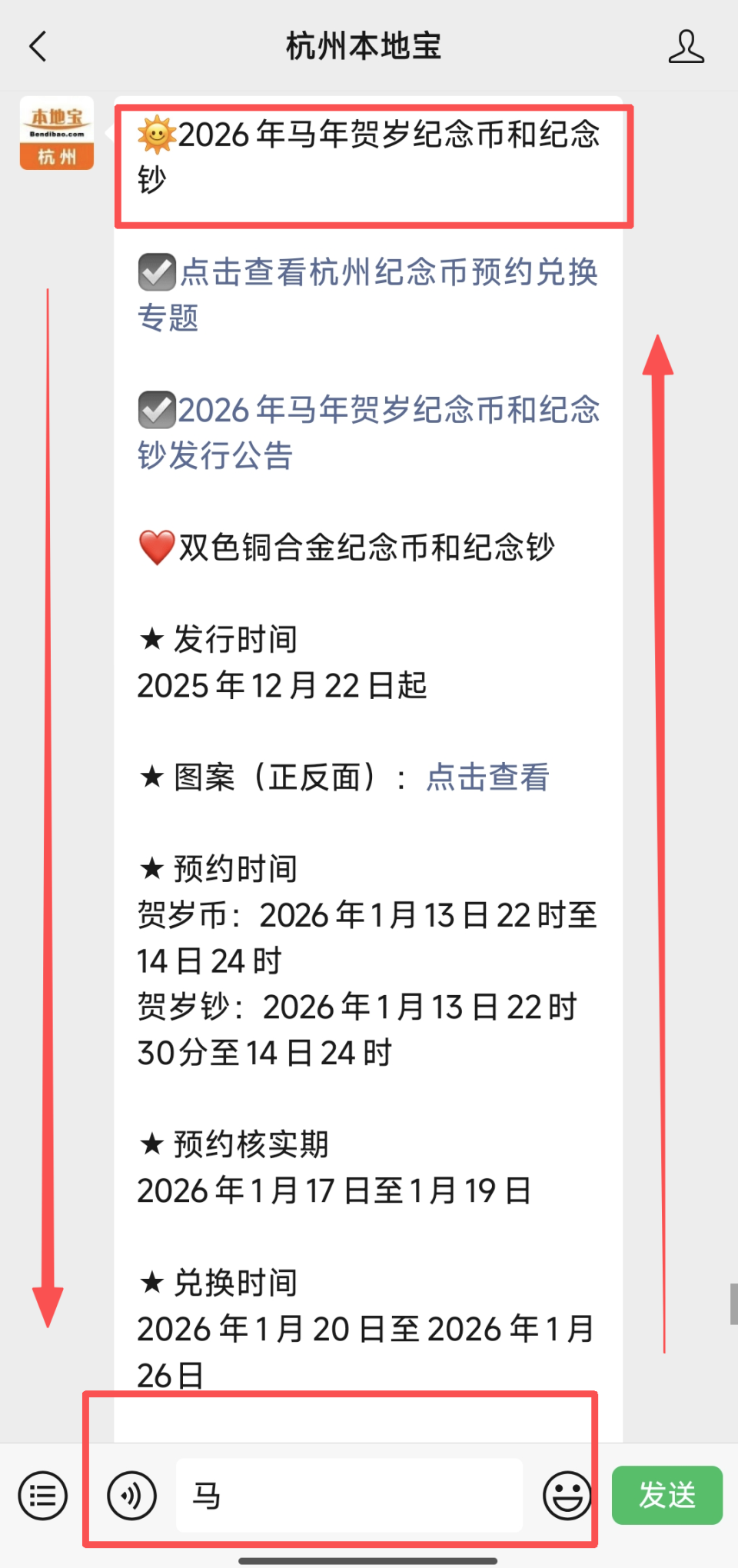Tap the checkbox icon beside 发行公告 link

156,411
